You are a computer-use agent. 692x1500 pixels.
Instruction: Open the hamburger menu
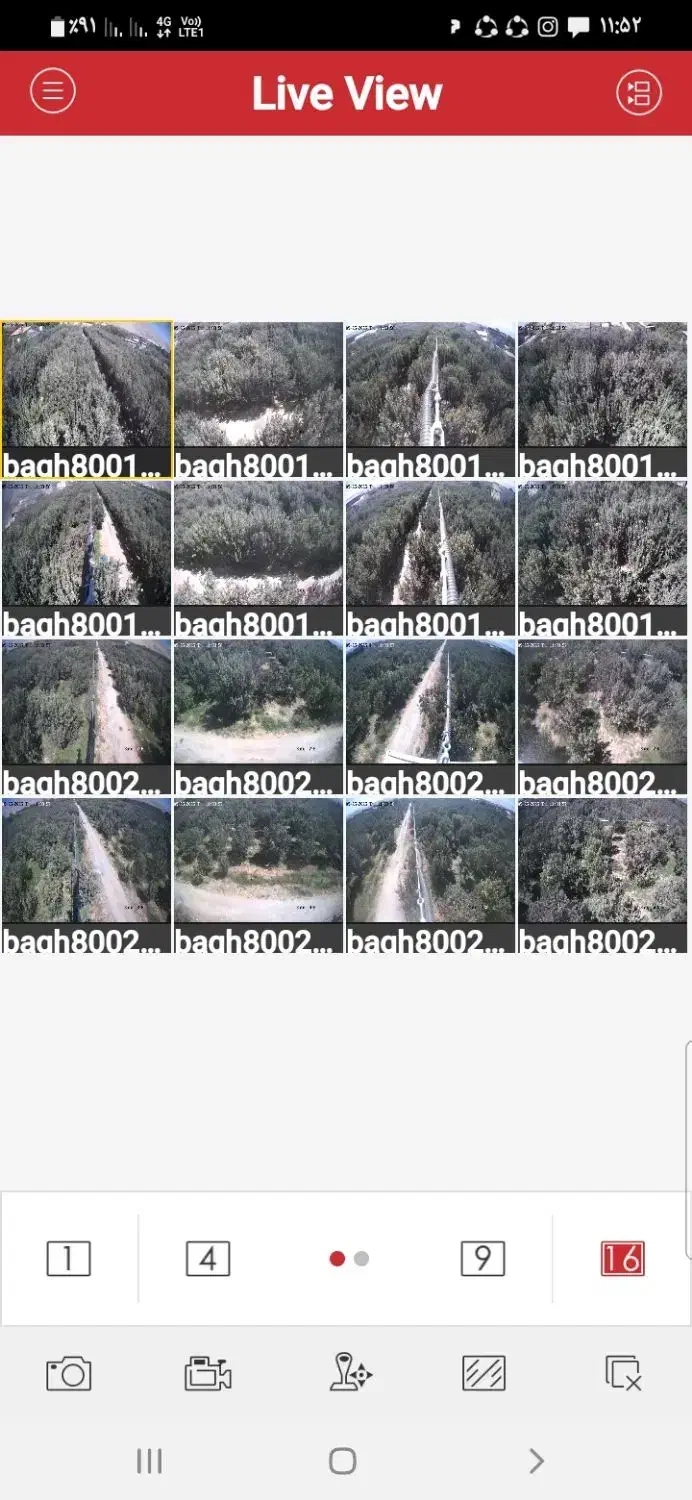point(53,92)
